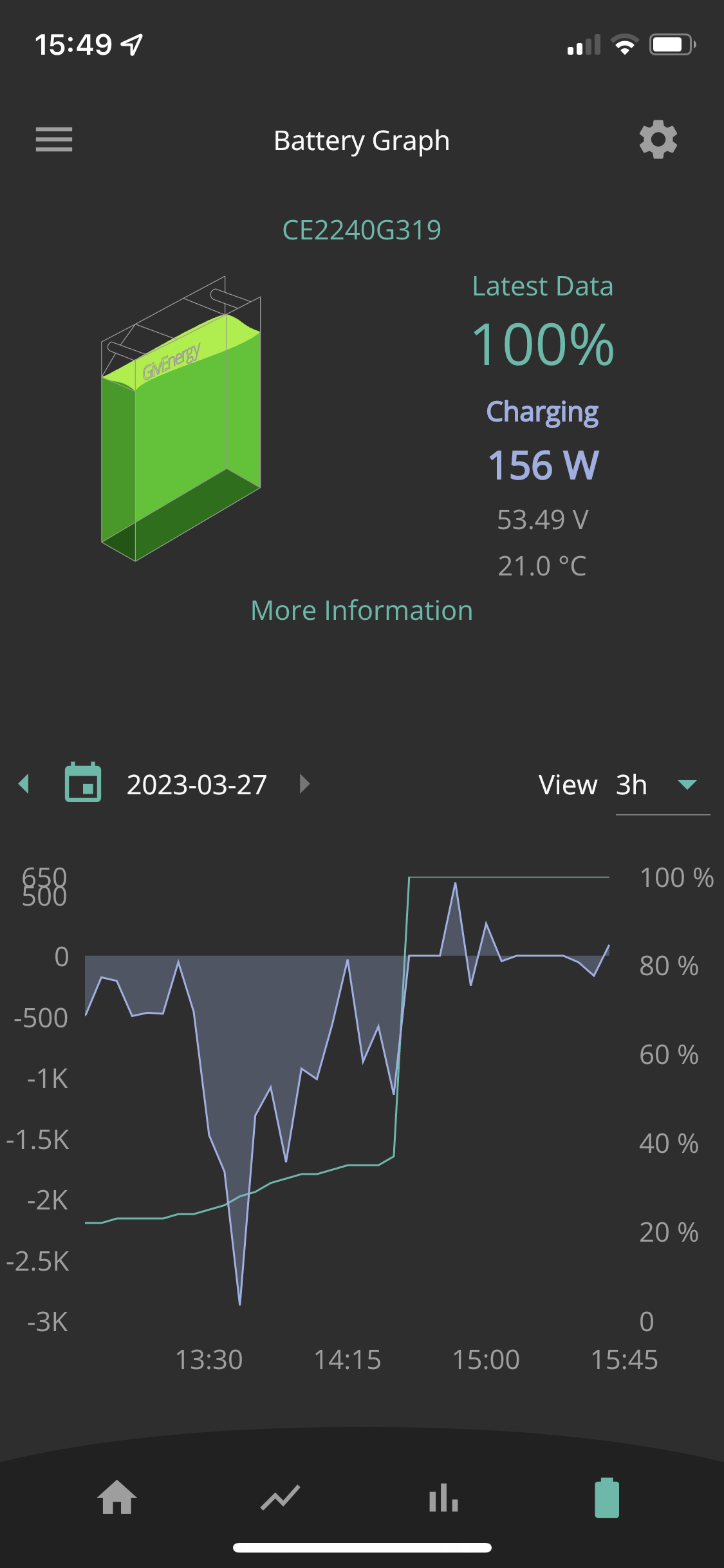Open the calendar date picker
Image resolution: width=724 pixels, height=1568 pixels.
[x=83, y=783]
